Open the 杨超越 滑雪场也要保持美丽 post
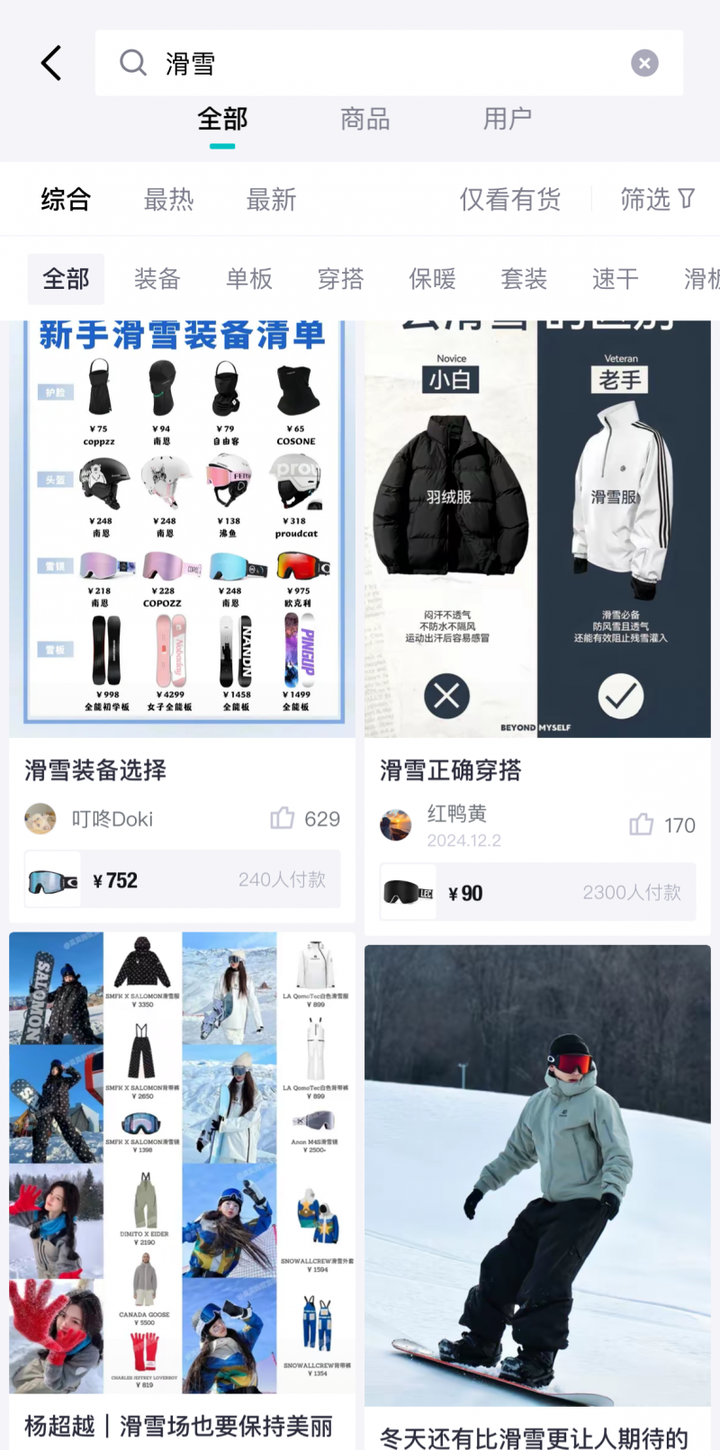Image resolution: width=720 pixels, height=1450 pixels. point(180,1425)
